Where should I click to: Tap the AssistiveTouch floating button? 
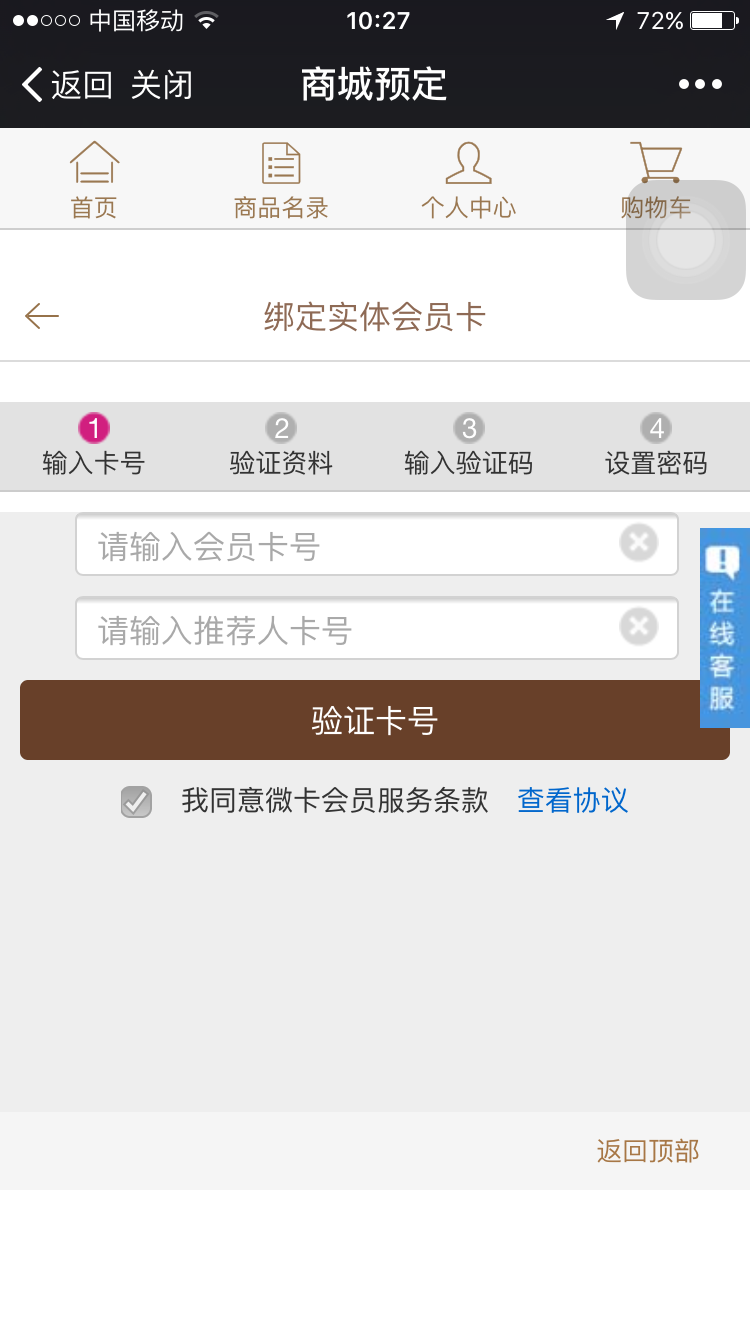click(x=686, y=240)
